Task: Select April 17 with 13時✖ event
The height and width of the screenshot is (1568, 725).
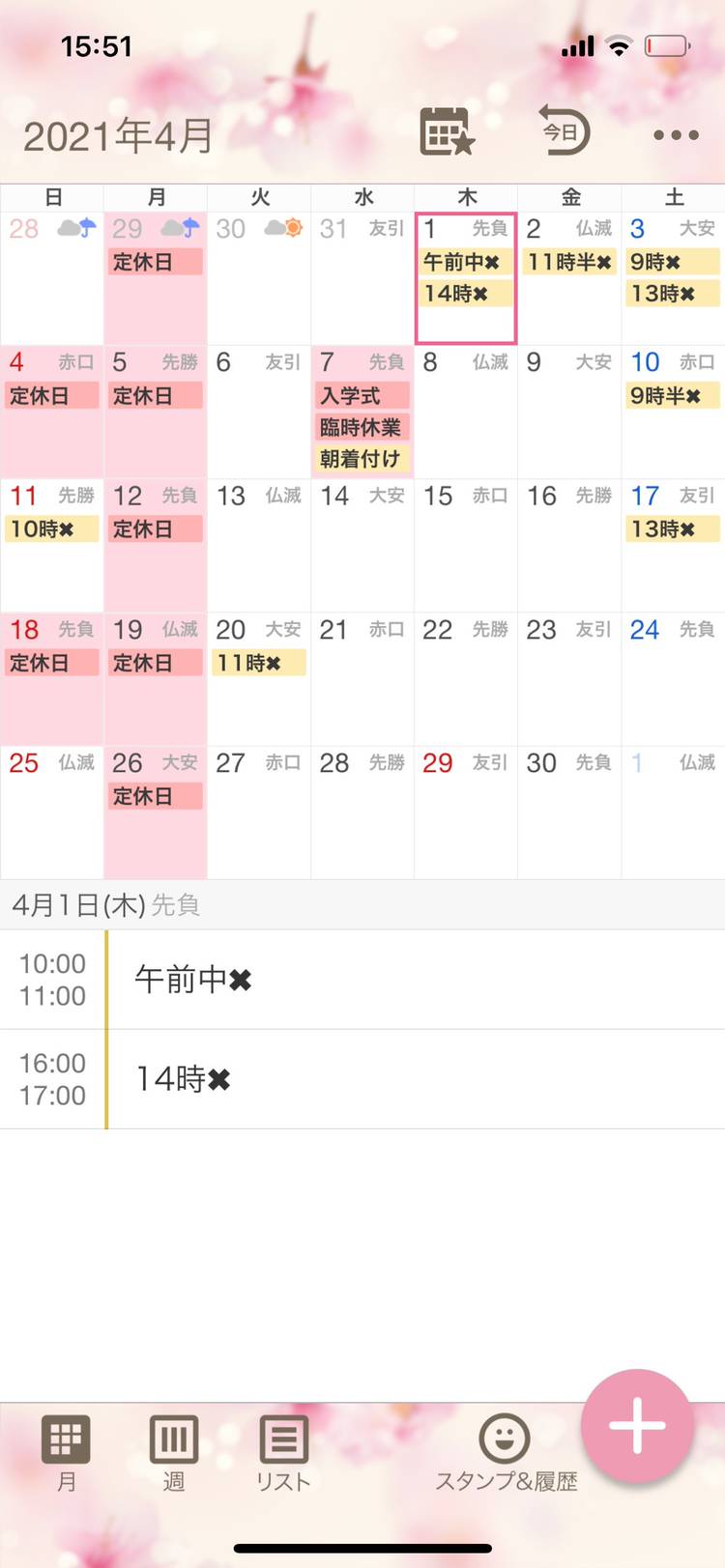Action: (673, 546)
